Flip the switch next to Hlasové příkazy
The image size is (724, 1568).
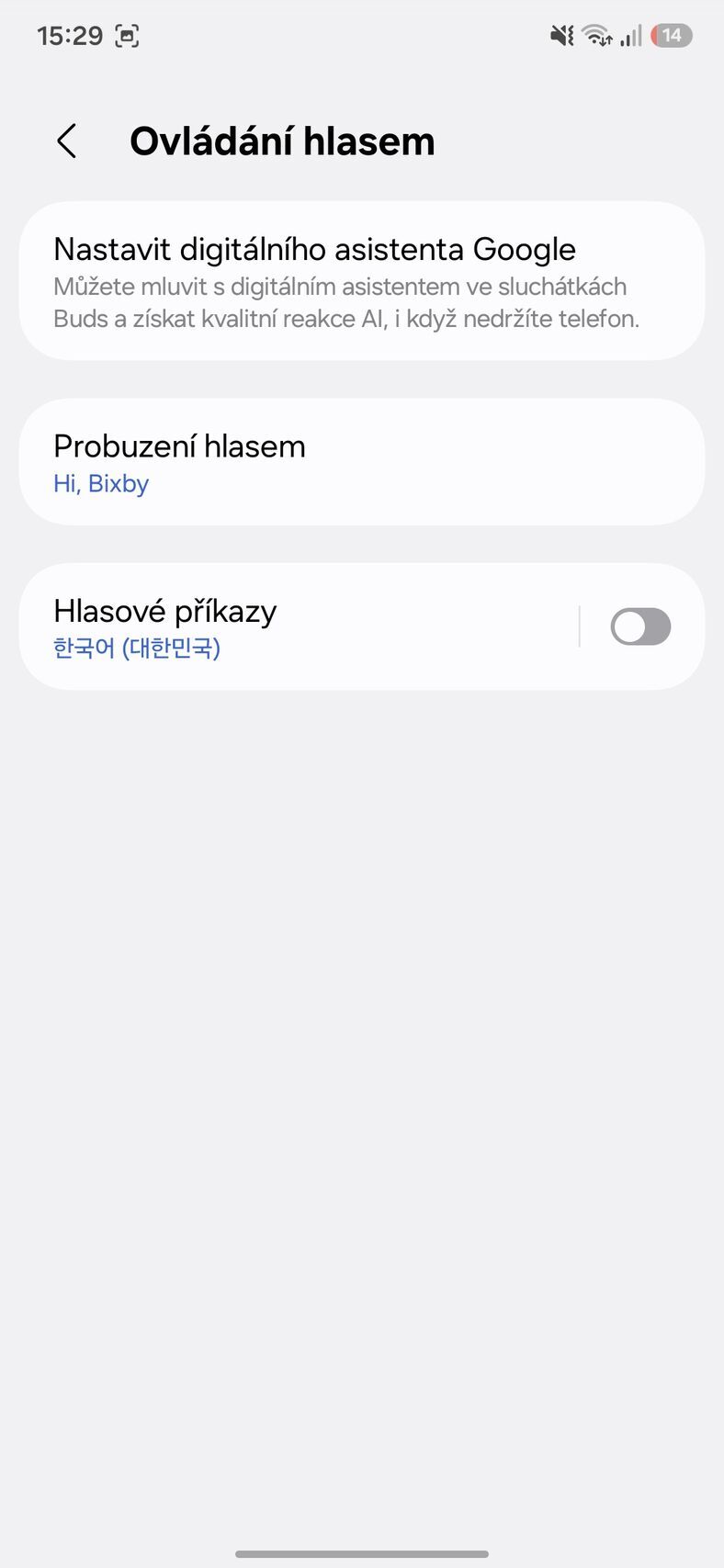click(x=639, y=626)
